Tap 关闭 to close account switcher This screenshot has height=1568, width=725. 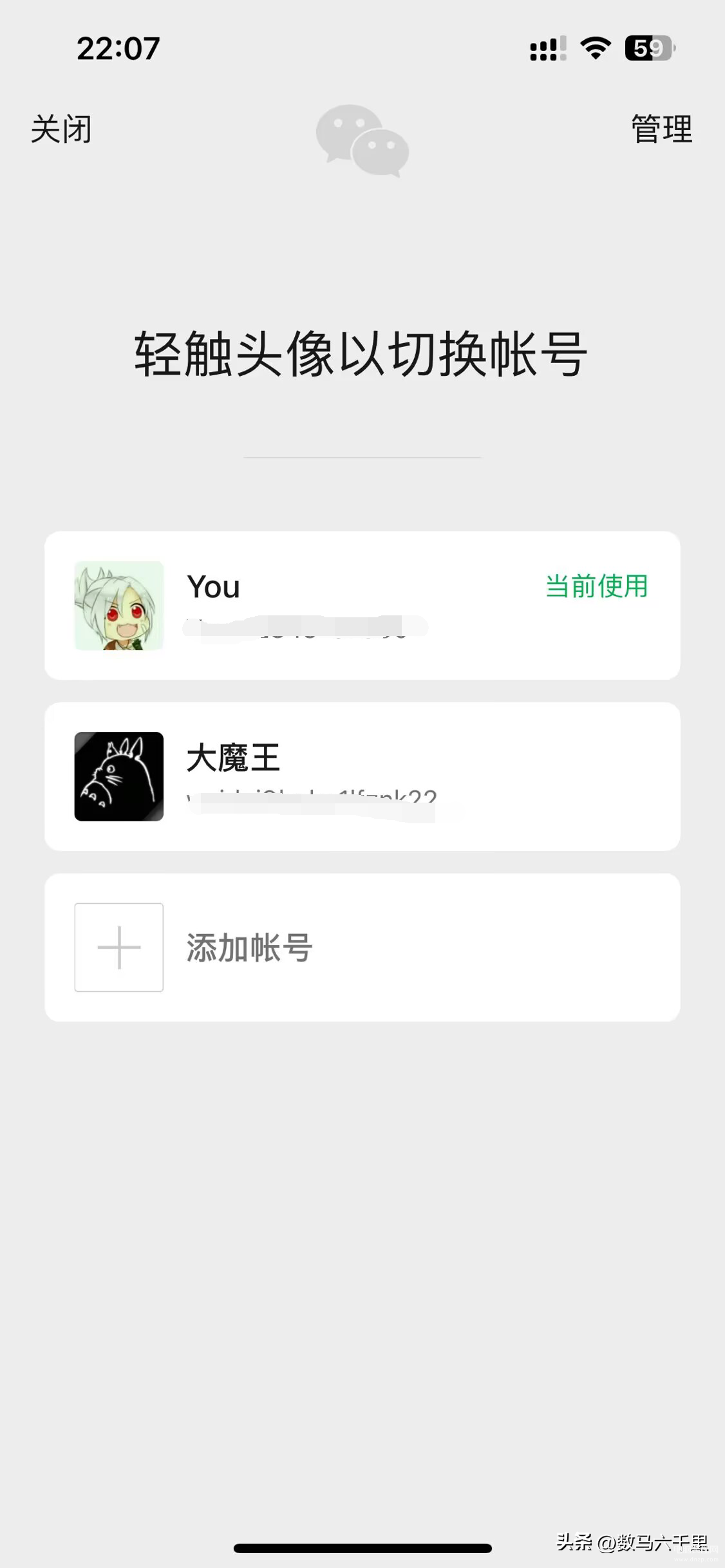[61, 129]
